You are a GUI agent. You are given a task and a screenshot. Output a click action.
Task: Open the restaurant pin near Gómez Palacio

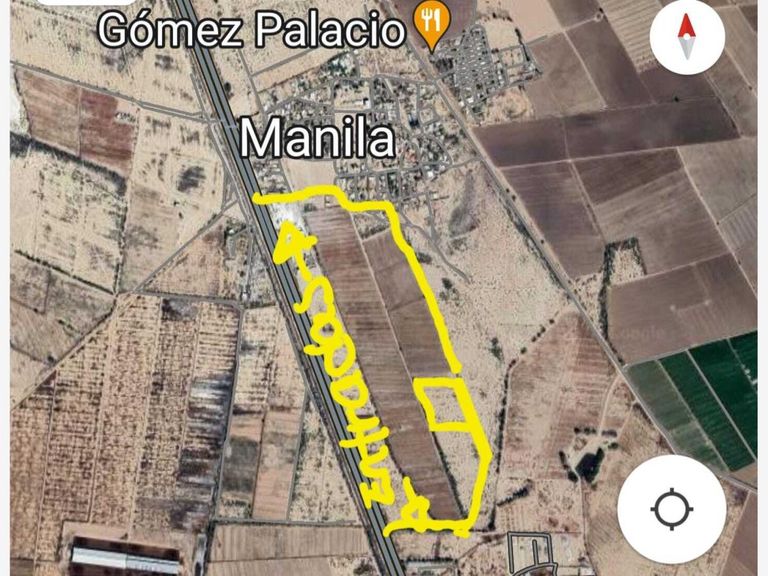pos(432,27)
